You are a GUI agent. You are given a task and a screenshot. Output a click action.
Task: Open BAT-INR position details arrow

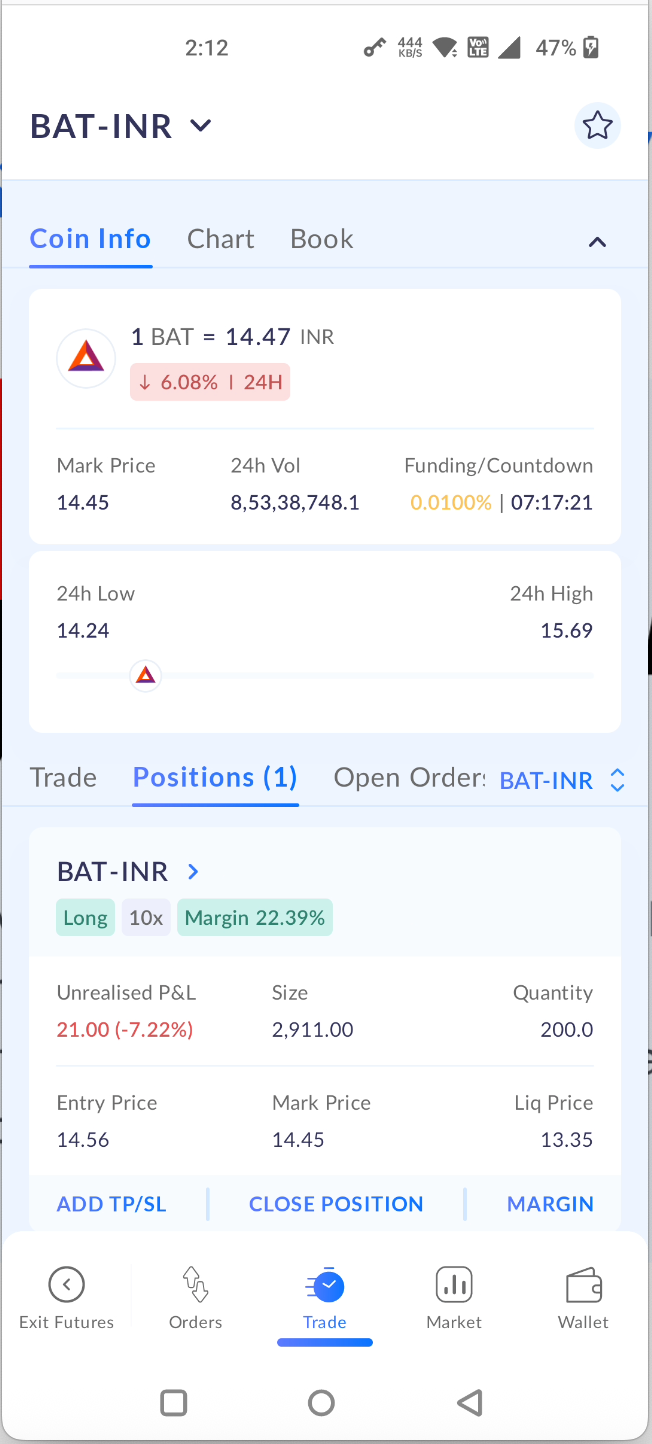coord(194,872)
